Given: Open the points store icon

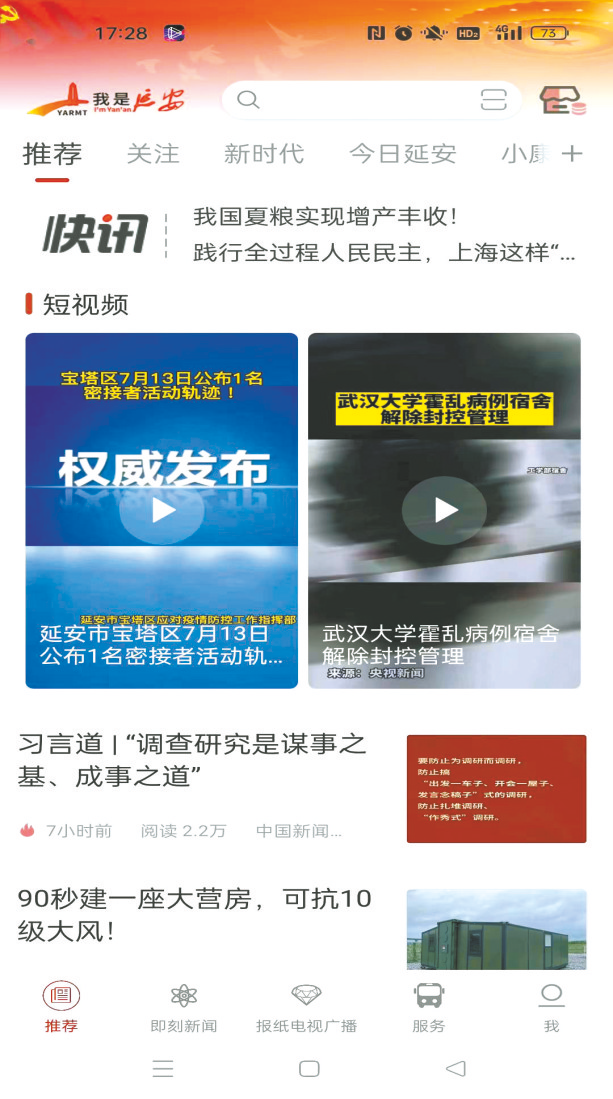Looking at the screenshot, I should click(563, 100).
